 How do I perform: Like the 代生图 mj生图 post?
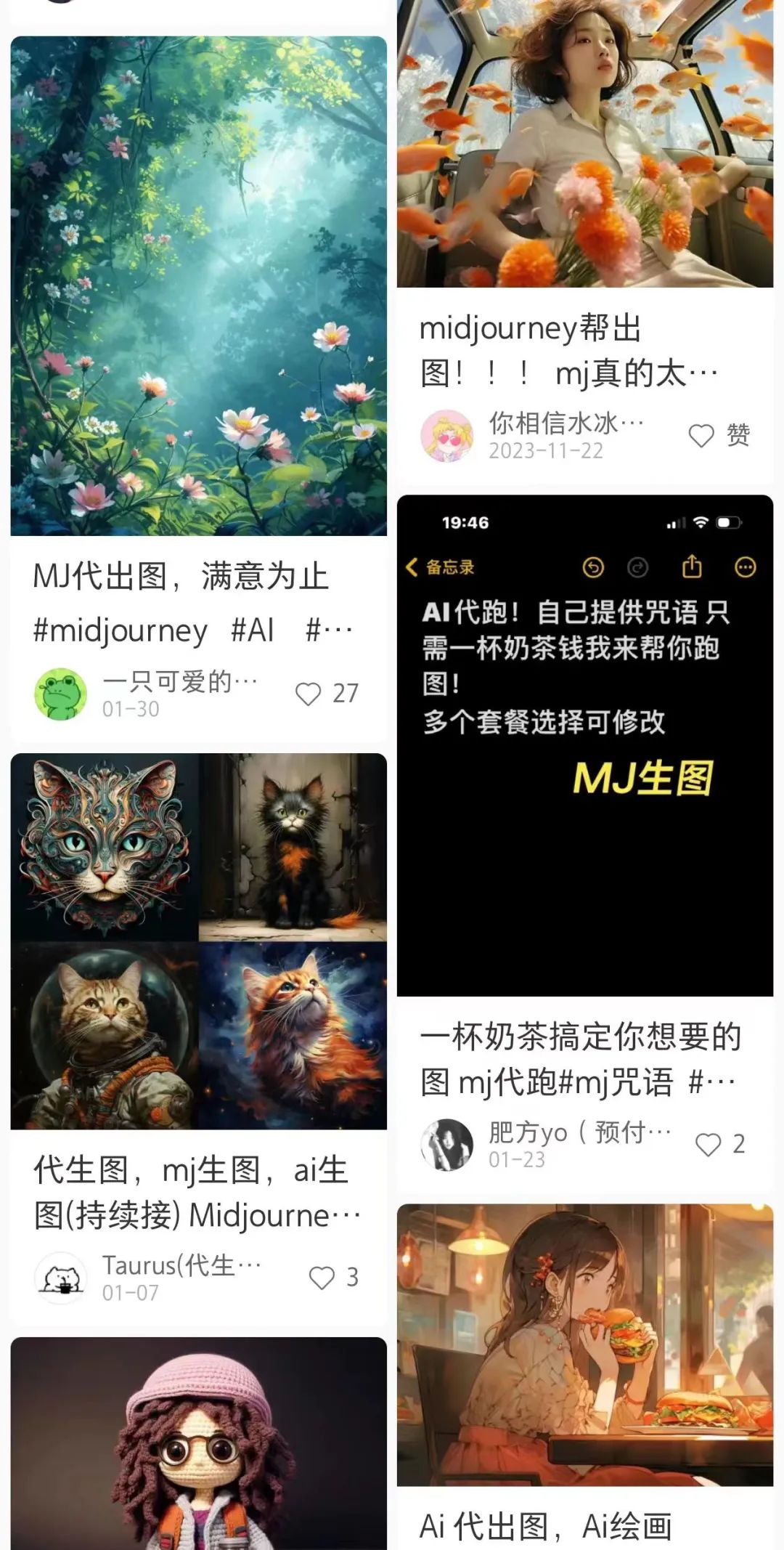tap(322, 1278)
